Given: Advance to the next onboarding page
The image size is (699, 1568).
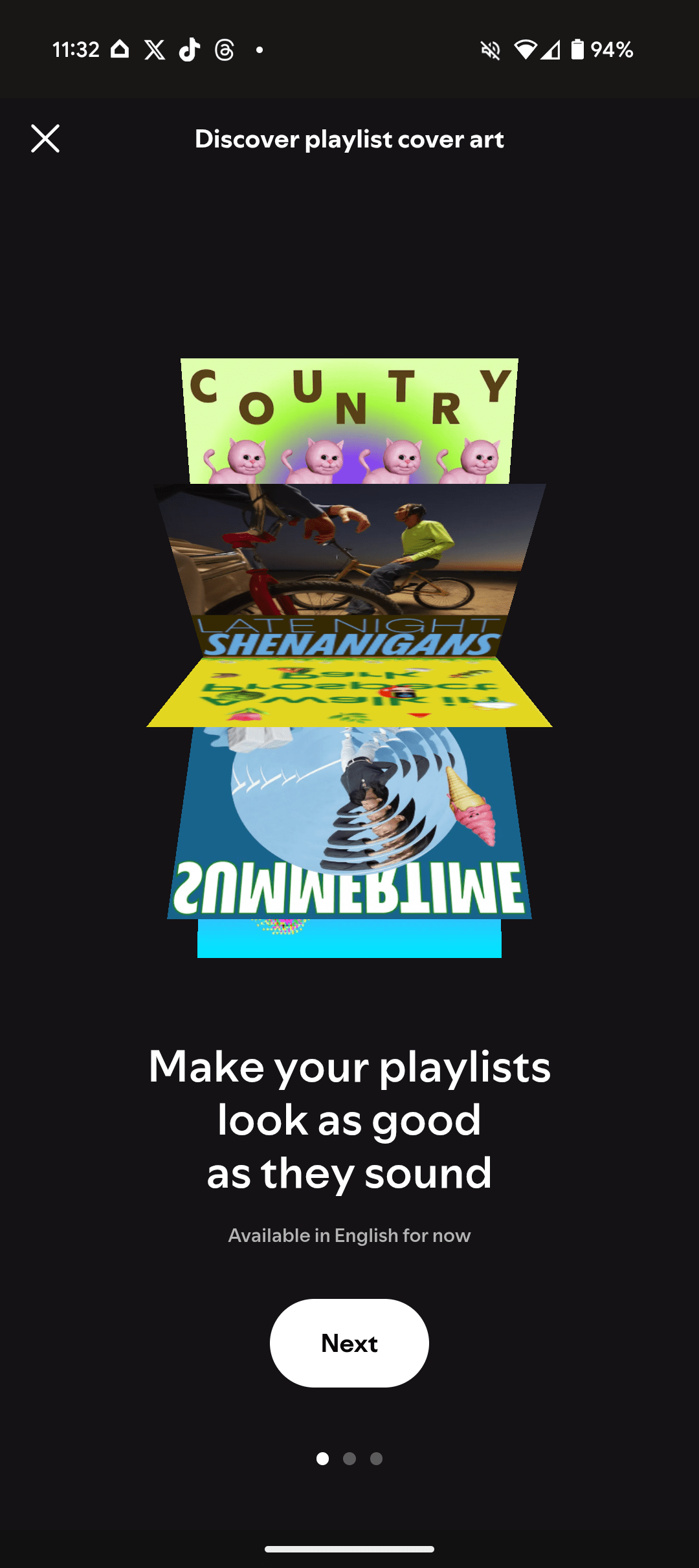Looking at the screenshot, I should (348, 1343).
